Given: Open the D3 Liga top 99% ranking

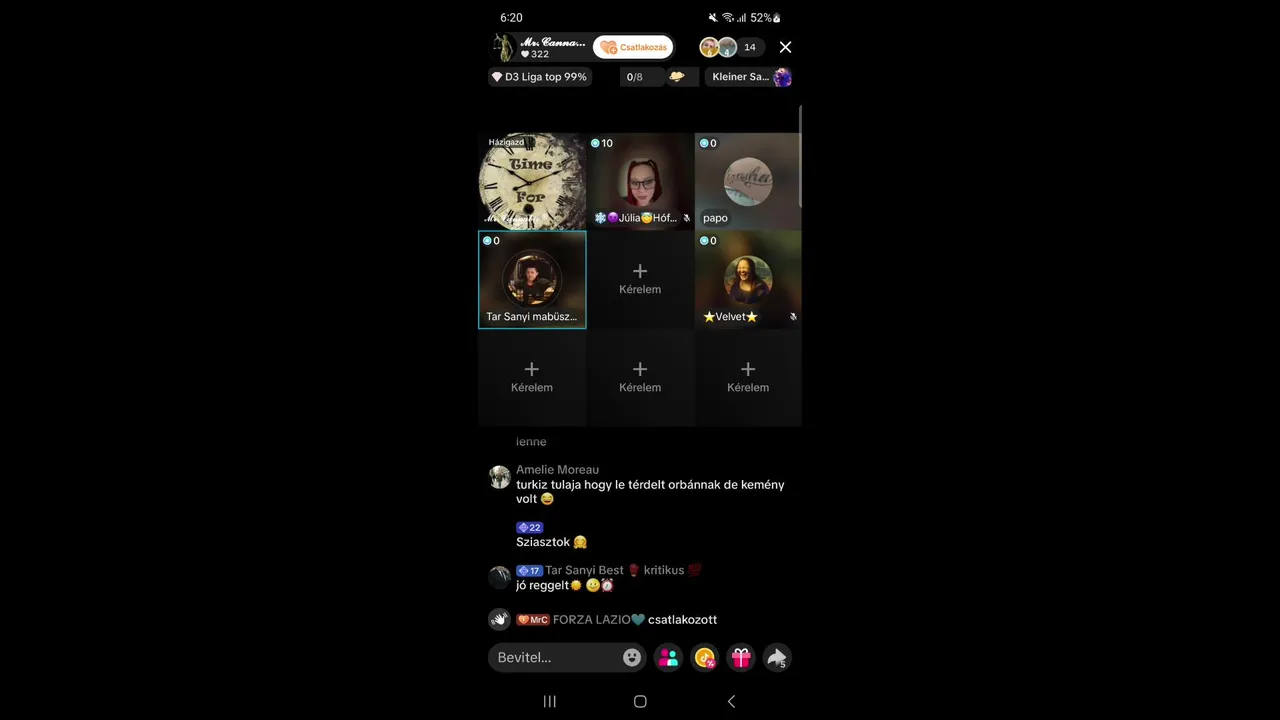Looking at the screenshot, I should pos(539,77).
